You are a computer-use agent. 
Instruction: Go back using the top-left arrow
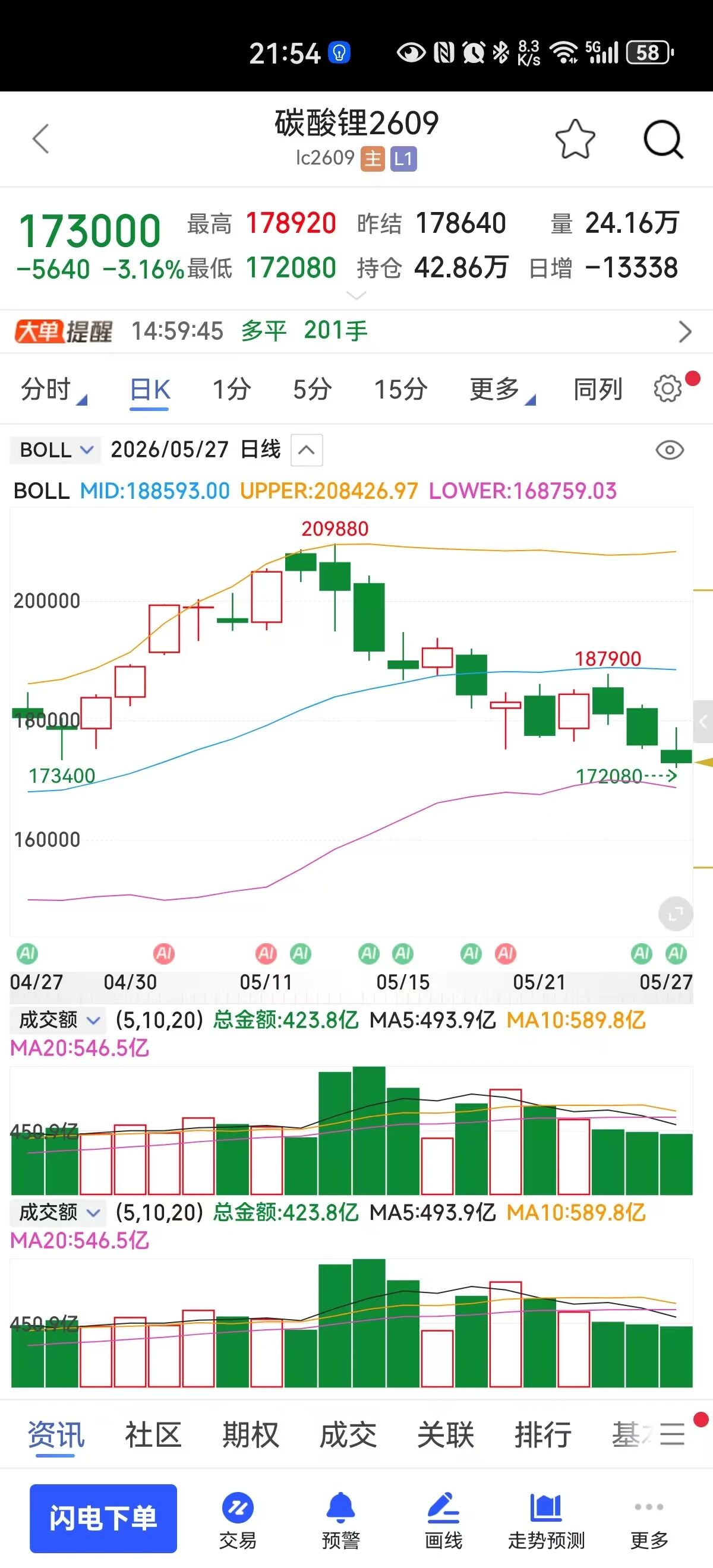click(x=41, y=139)
